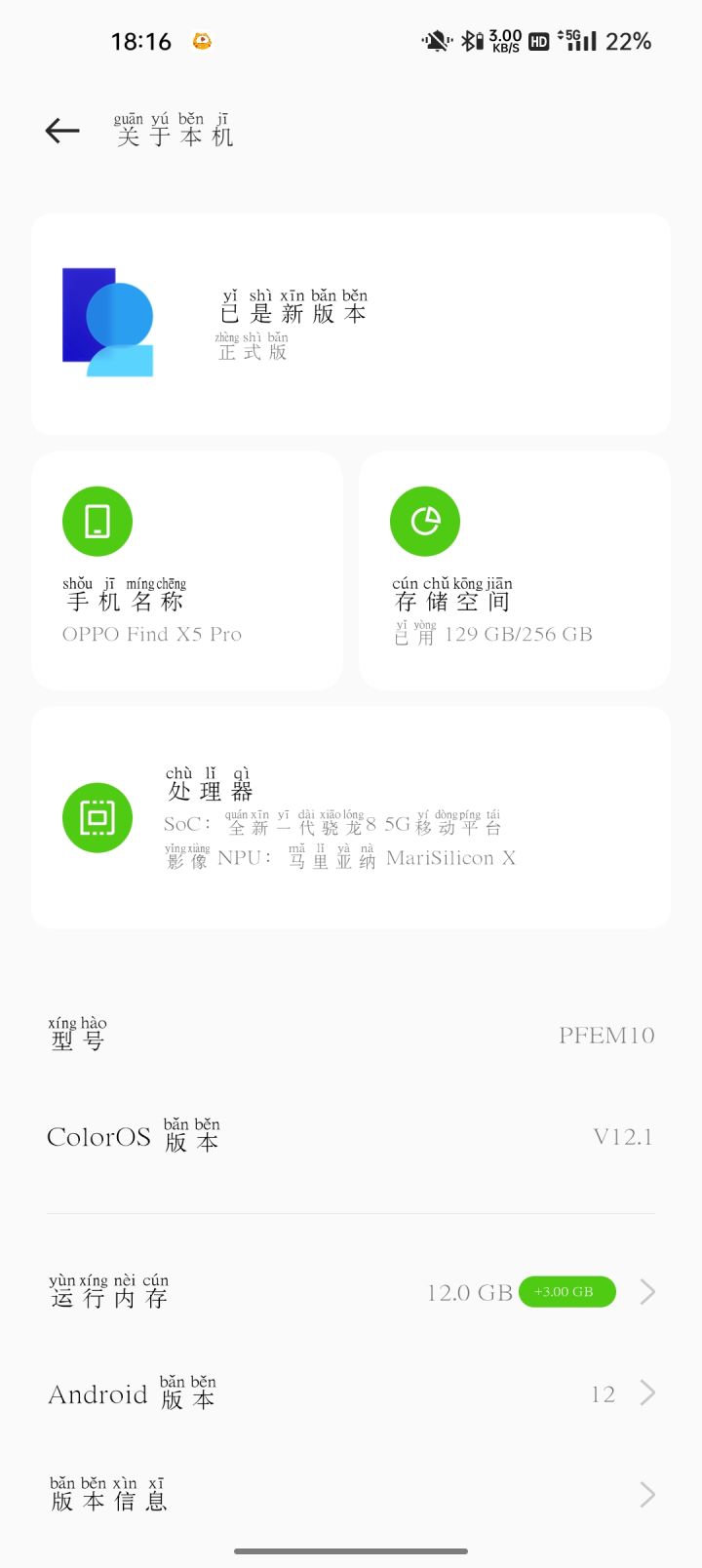The width and height of the screenshot is (702, 1568).
Task: Tap the Bluetooth icon in the status bar
Action: 468,41
